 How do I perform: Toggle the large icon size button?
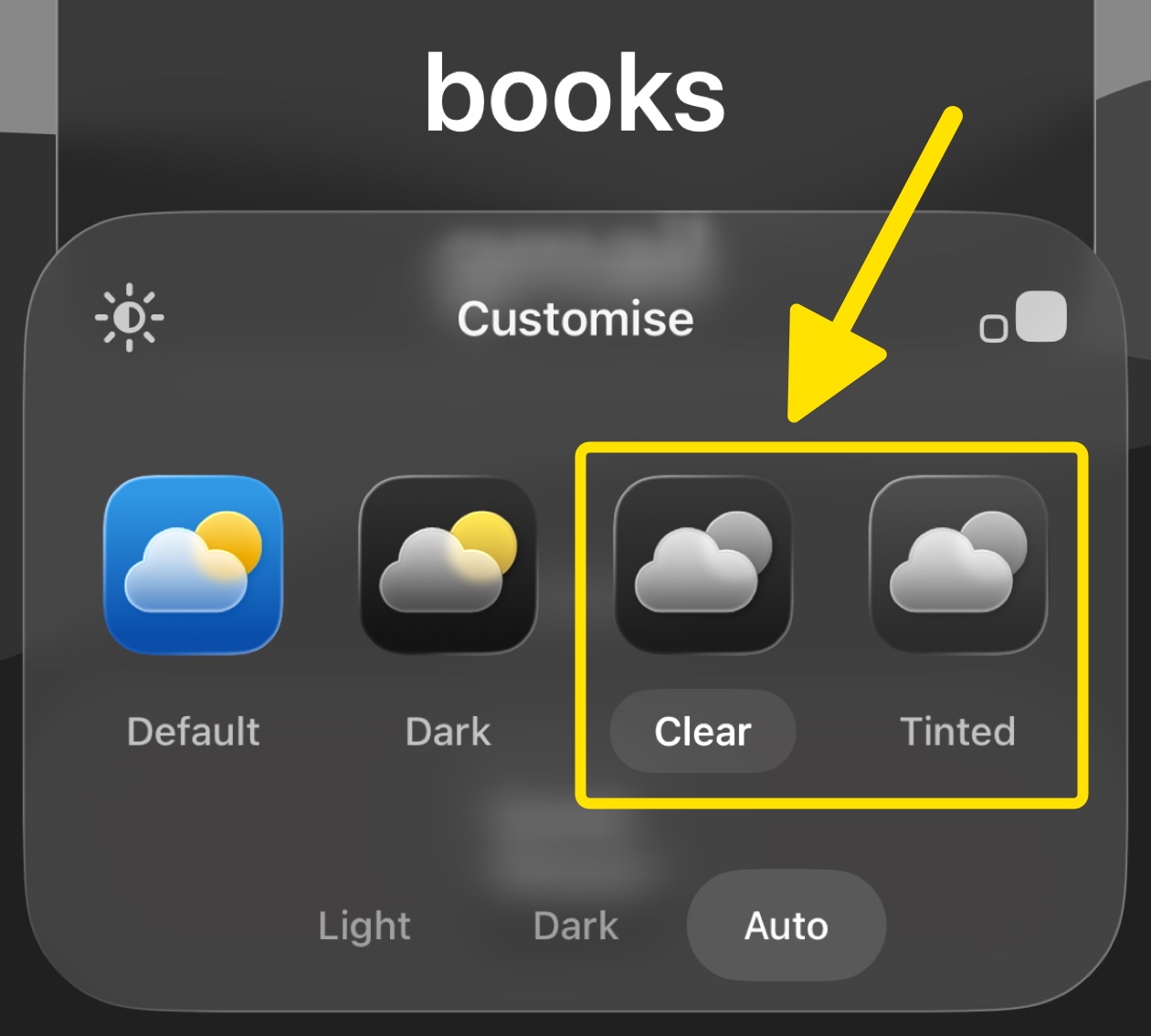pos(1023,319)
